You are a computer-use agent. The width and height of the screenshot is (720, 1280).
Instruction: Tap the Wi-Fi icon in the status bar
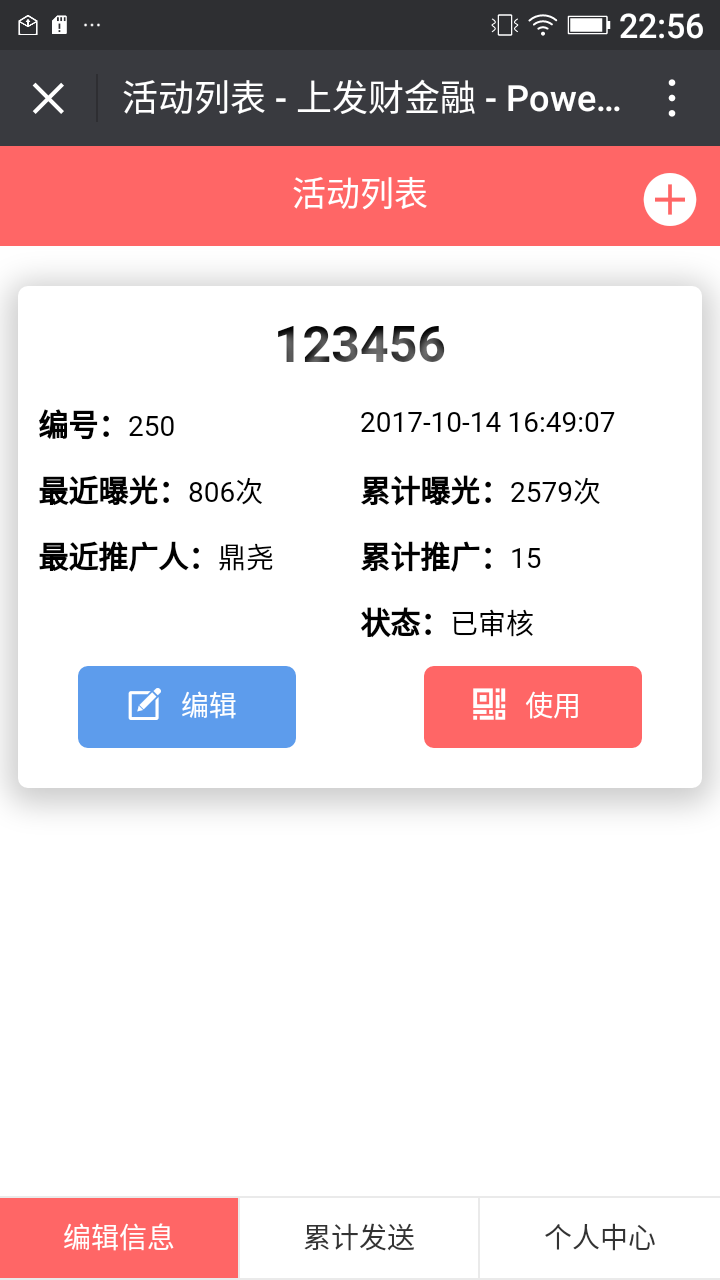541,24
